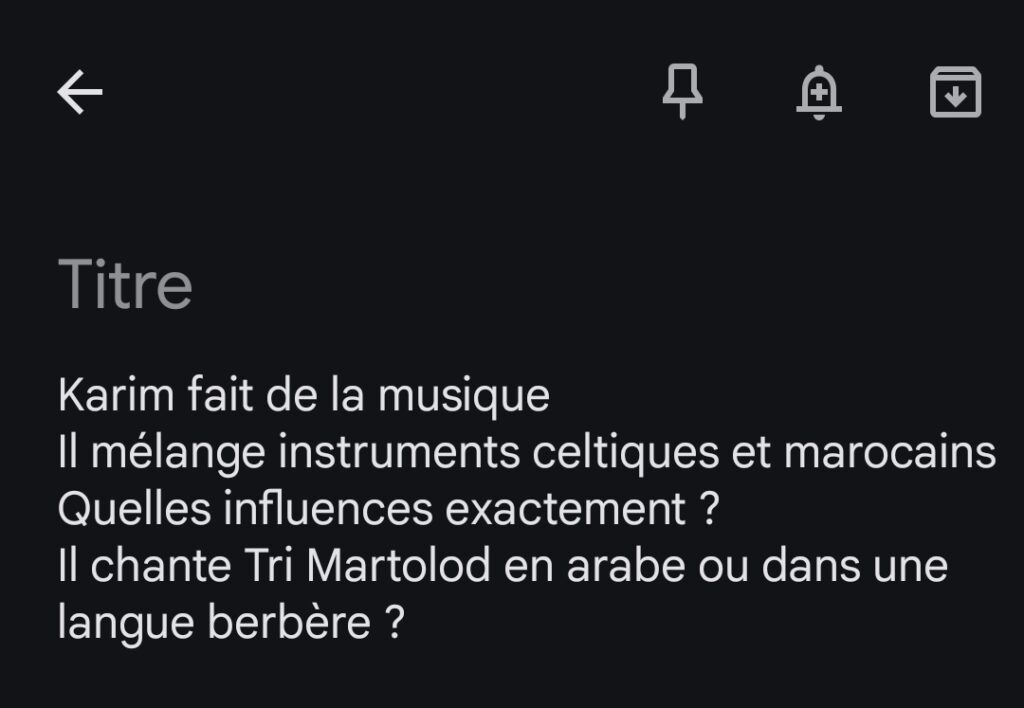Tap the Titre title field
Screen dimensions: 1024x708
(x=126, y=284)
